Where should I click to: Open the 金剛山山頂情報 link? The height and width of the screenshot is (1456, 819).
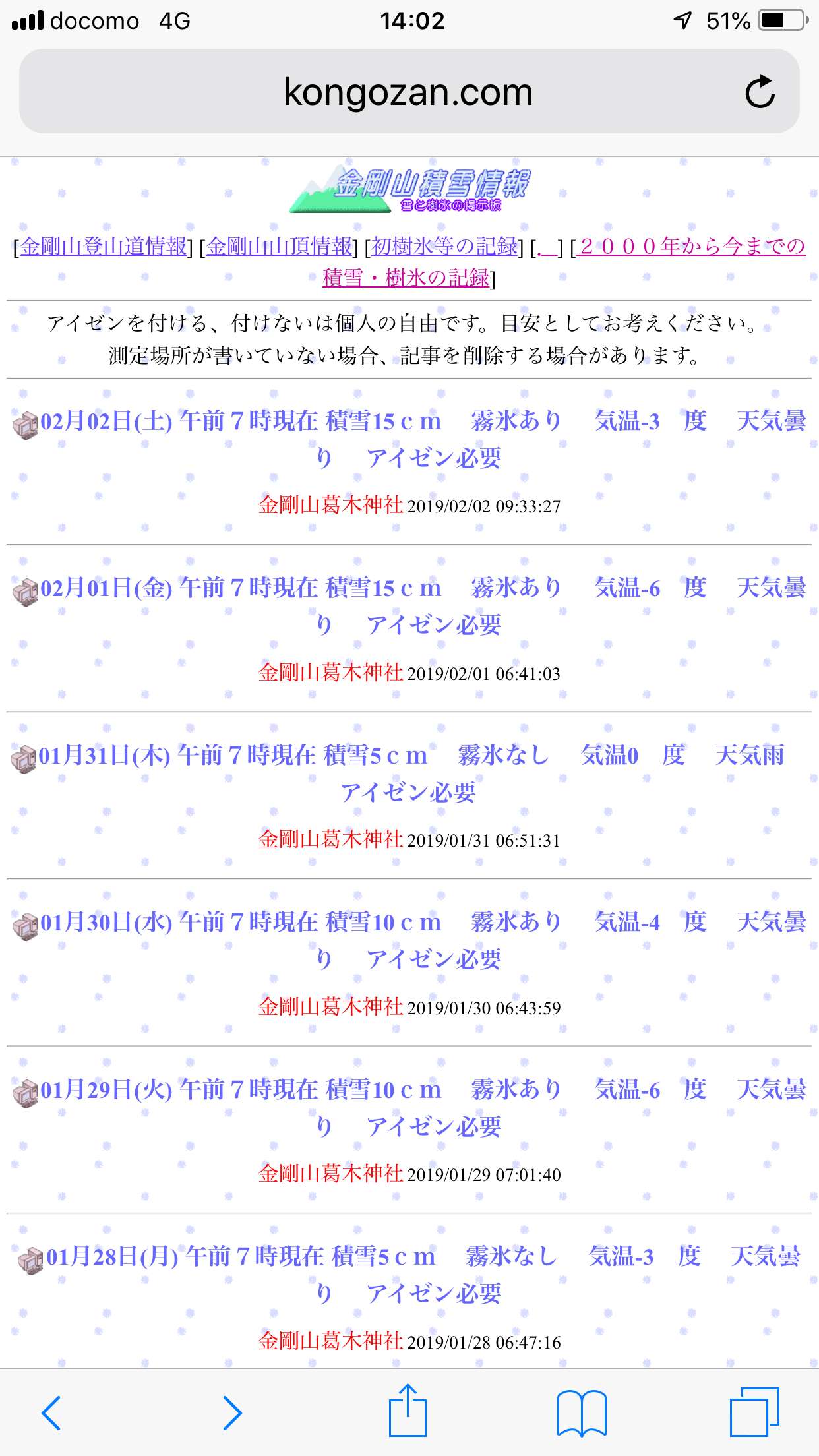(x=280, y=247)
